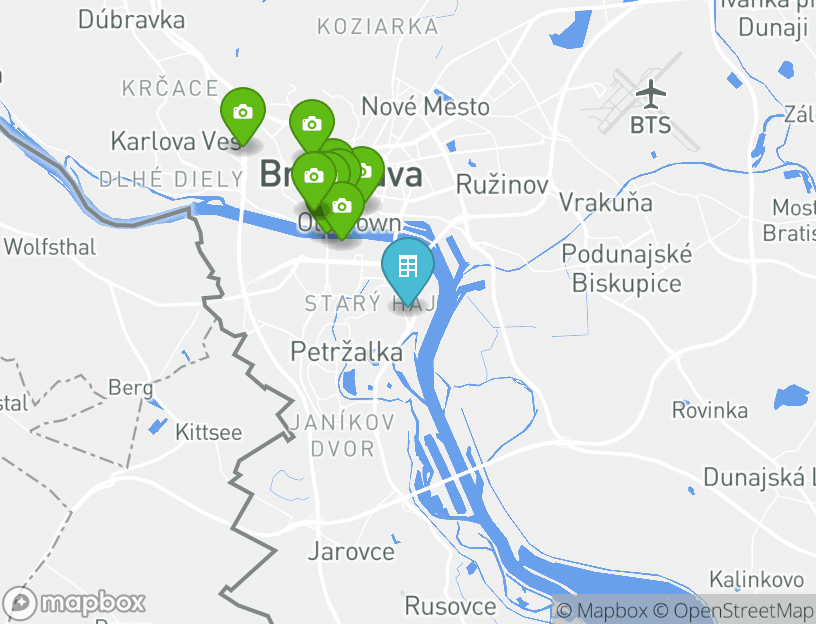The width and height of the screenshot is (816, 624).
Task: Tap the camera pin over Old Town
Action: (x=342, y=206)
